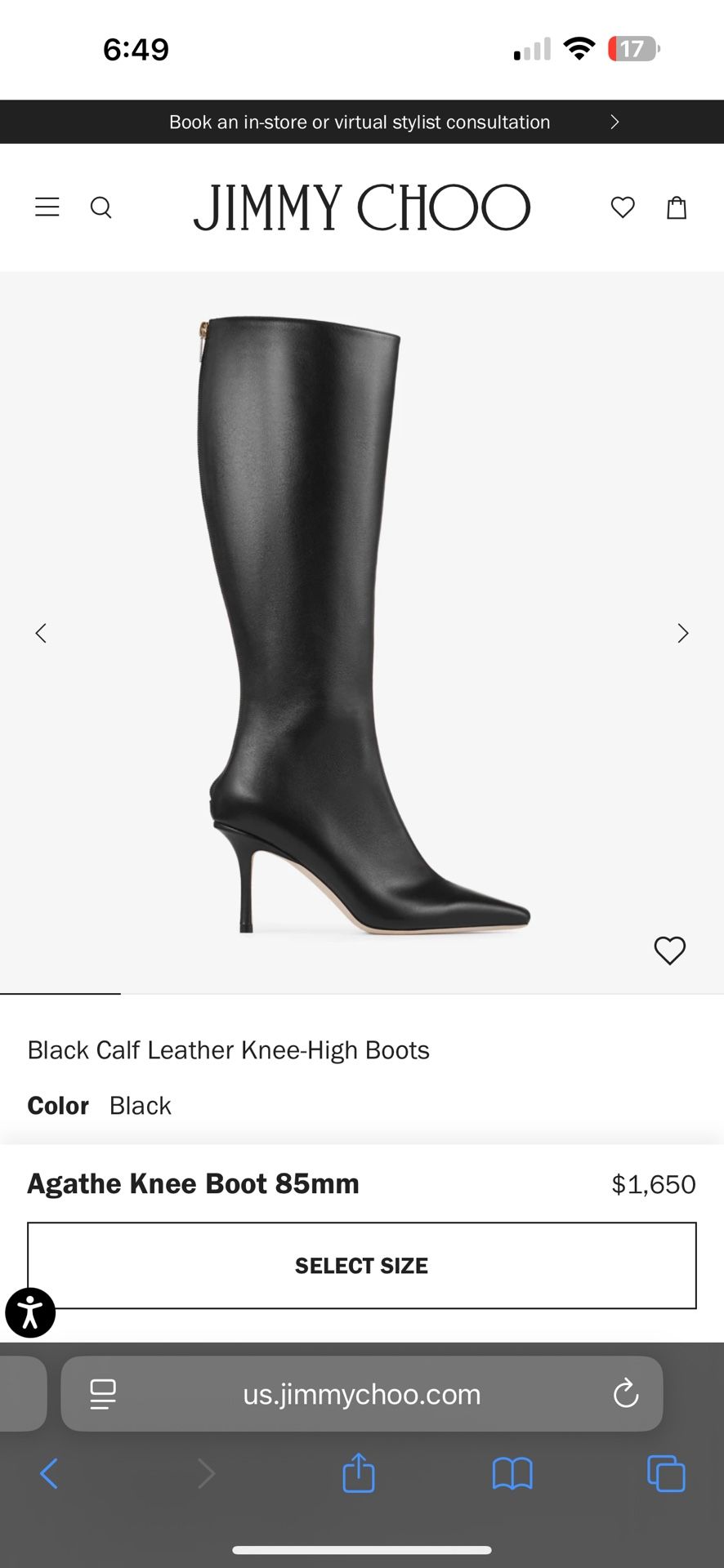Screen dimensions: 724x1568
Task: Advance carousel with the right chevron
Action: (x=683, y=633)
